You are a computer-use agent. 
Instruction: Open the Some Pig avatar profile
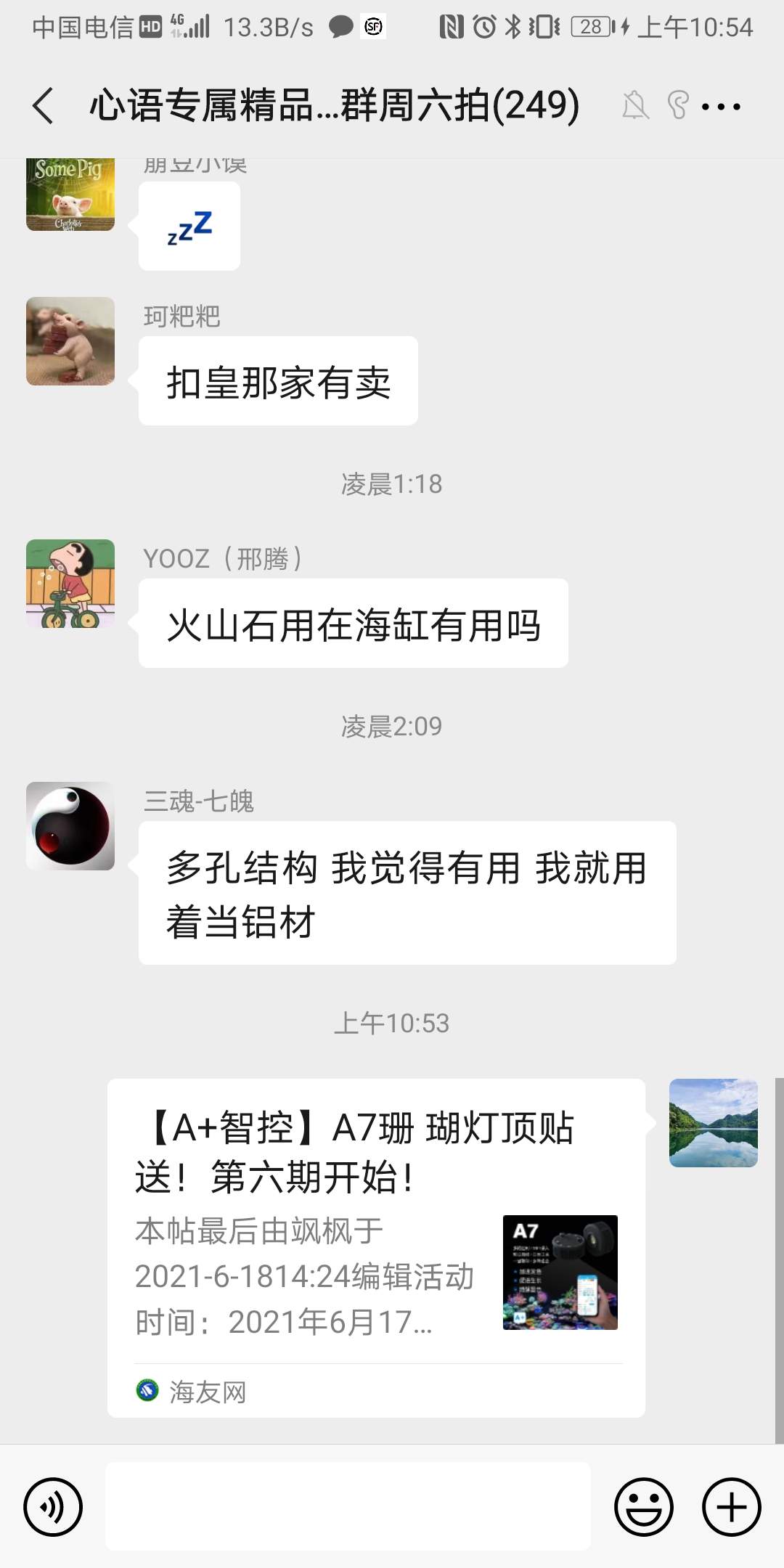tap(70, 195)
